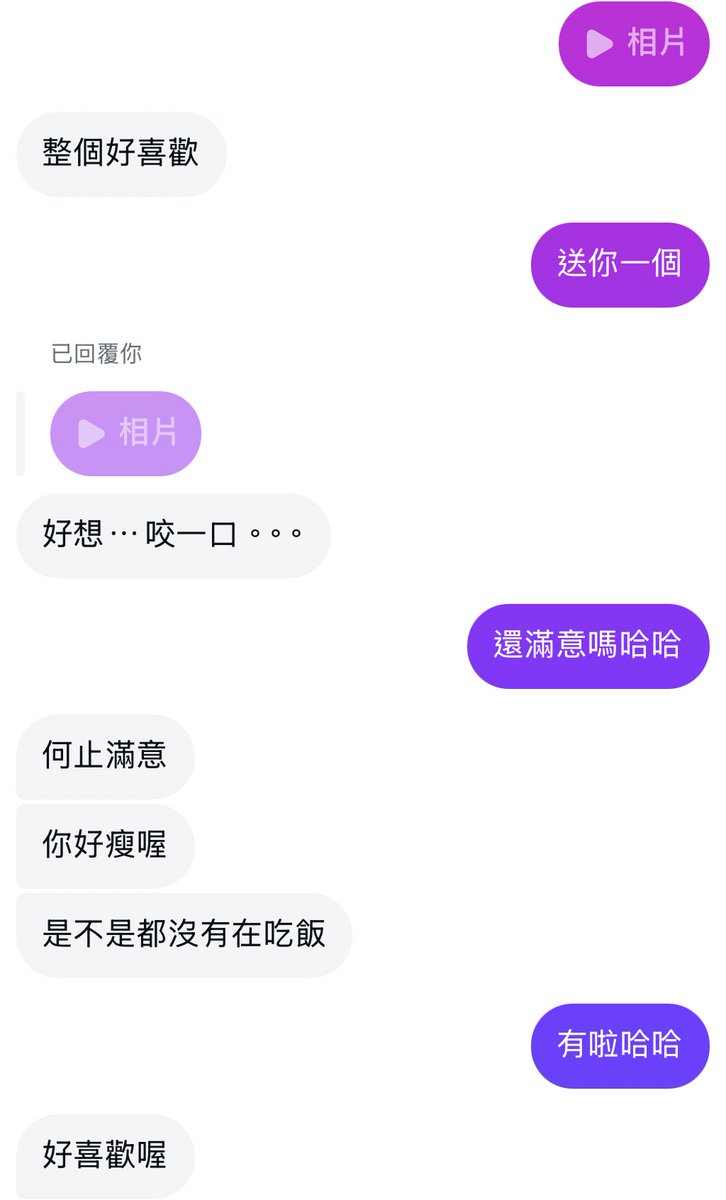
Task: Tap the 是不是都沒有在吃飯 message
Action: [x=184, y=935]
